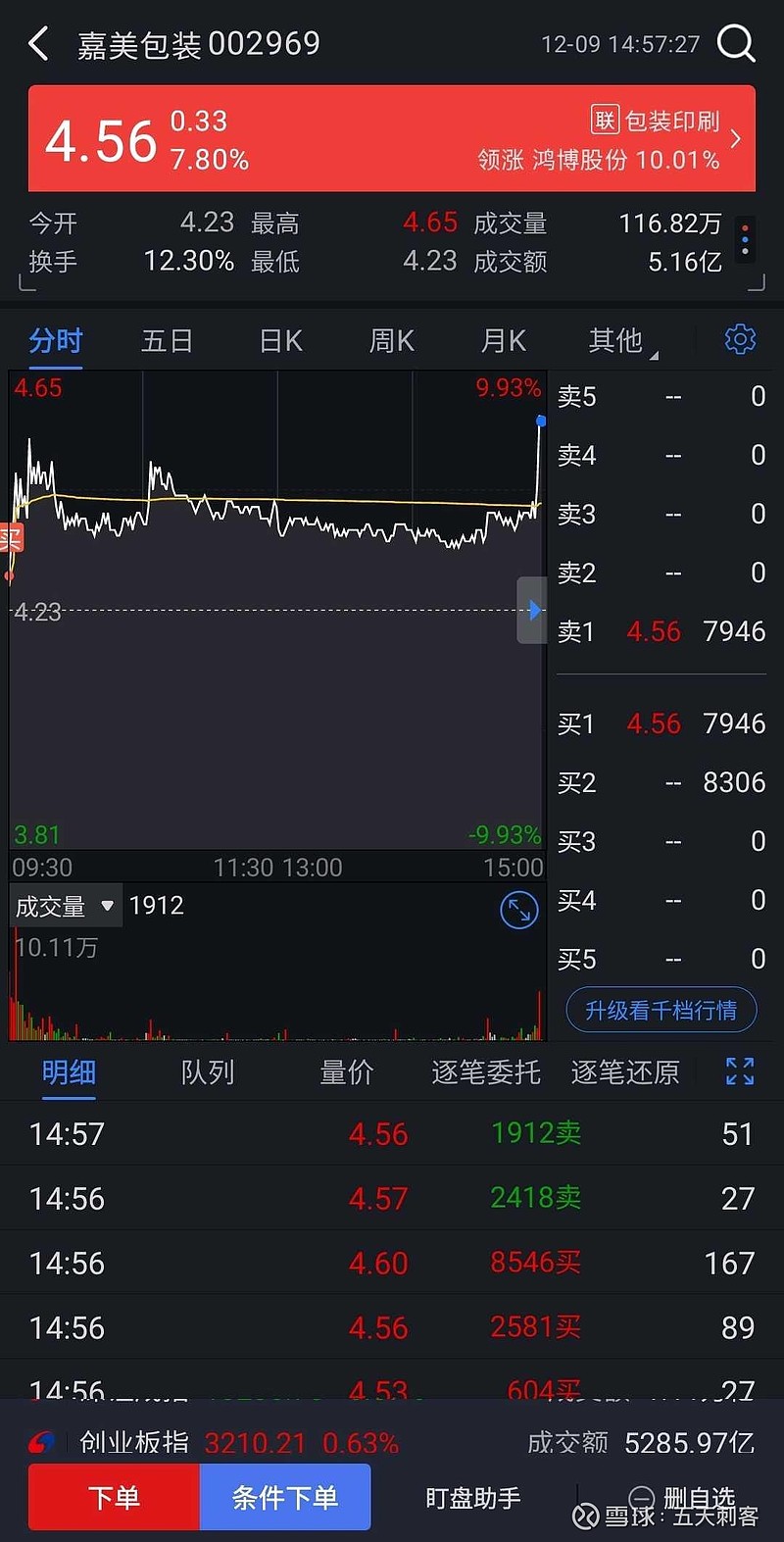
Task: Open stock search magnifier icon
Action: [735, 44]
